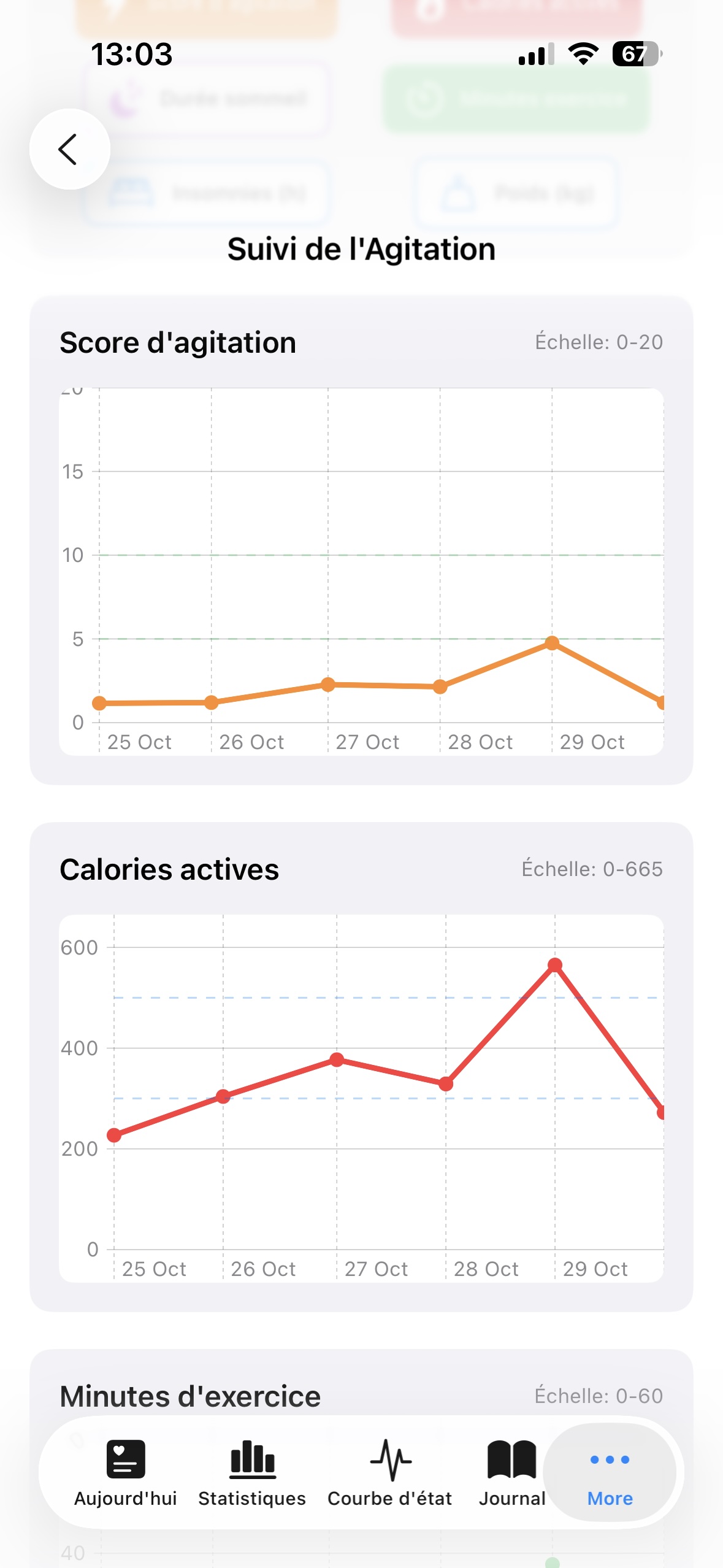This screenshot has width=723, height=1568.
Task: Go back using the arrow button
Action: click(69, 149)
